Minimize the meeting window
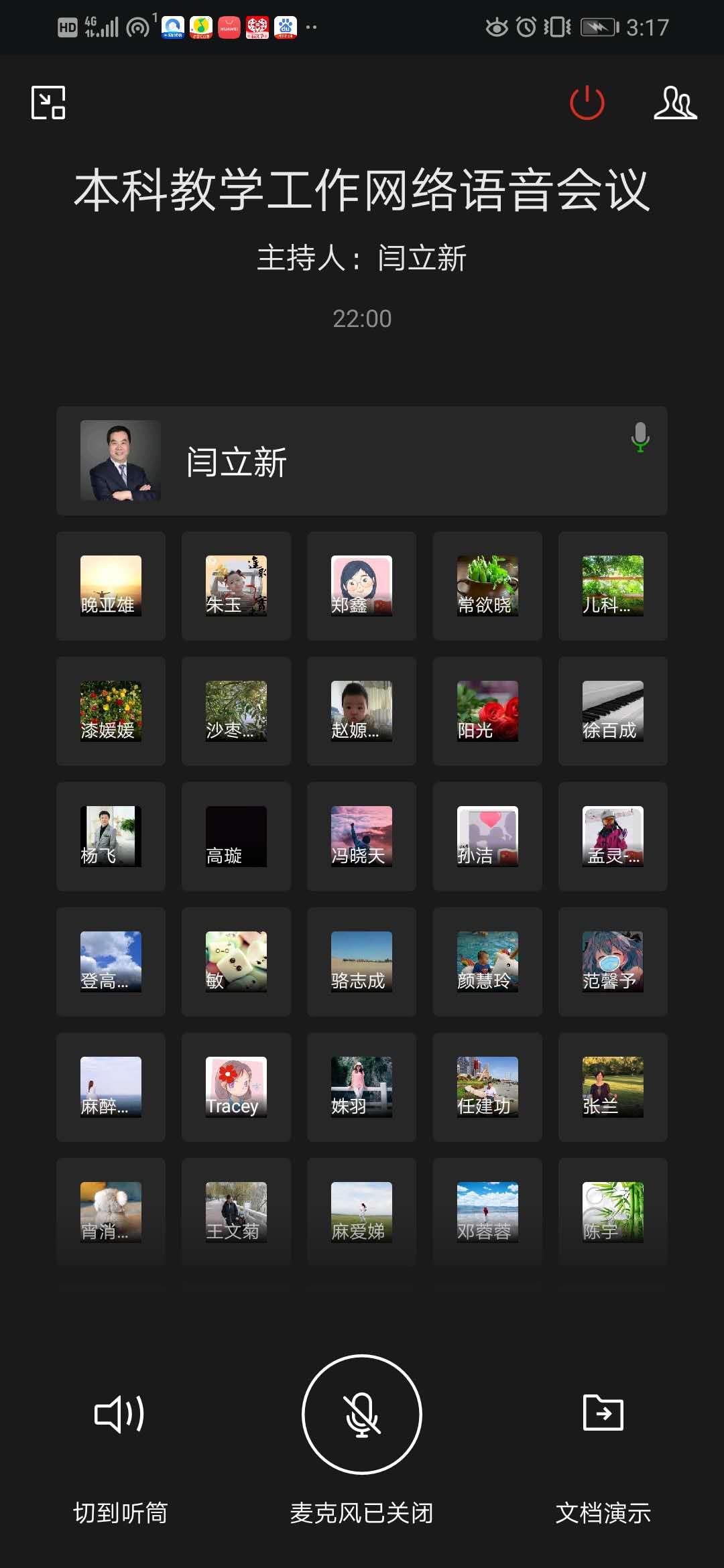The height and width of the screenshot is (1568, 724). [x=48, y=103]
